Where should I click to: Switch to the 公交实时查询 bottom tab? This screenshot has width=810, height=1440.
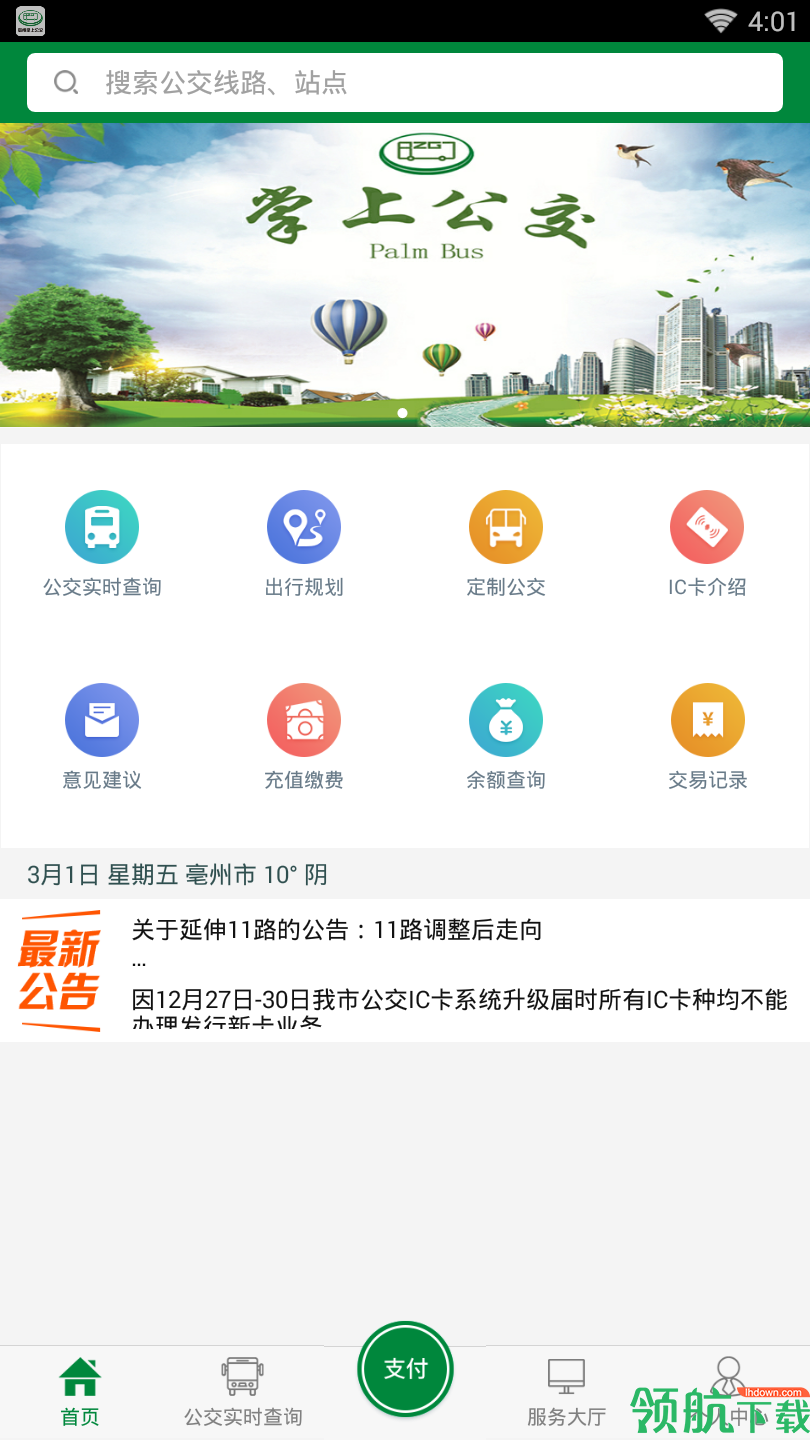pyautogui.click(x=243, y=1392)
